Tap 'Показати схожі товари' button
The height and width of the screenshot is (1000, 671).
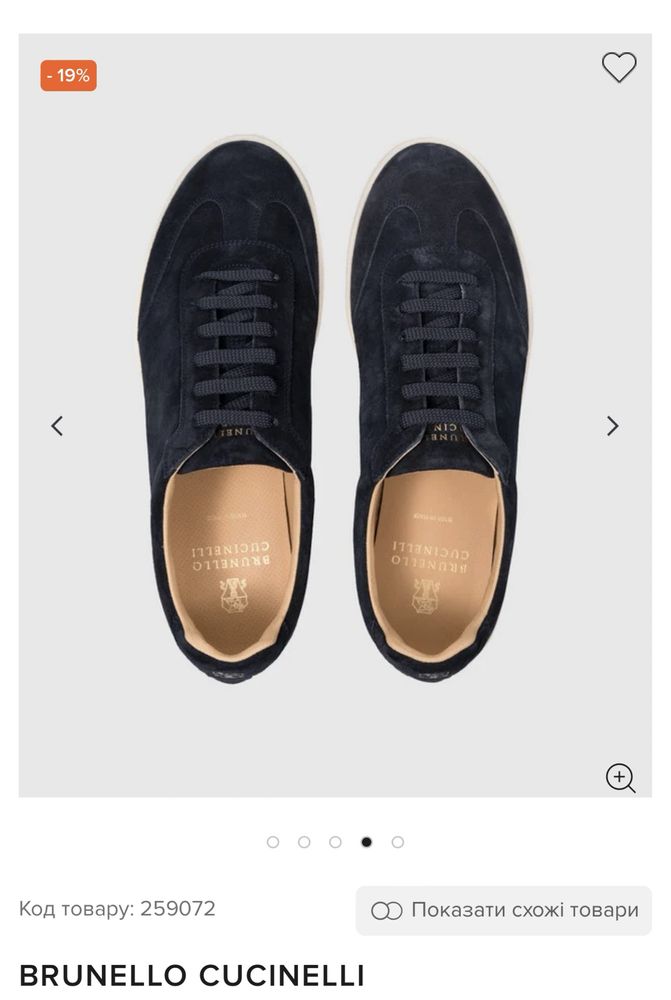pos(504,910)
